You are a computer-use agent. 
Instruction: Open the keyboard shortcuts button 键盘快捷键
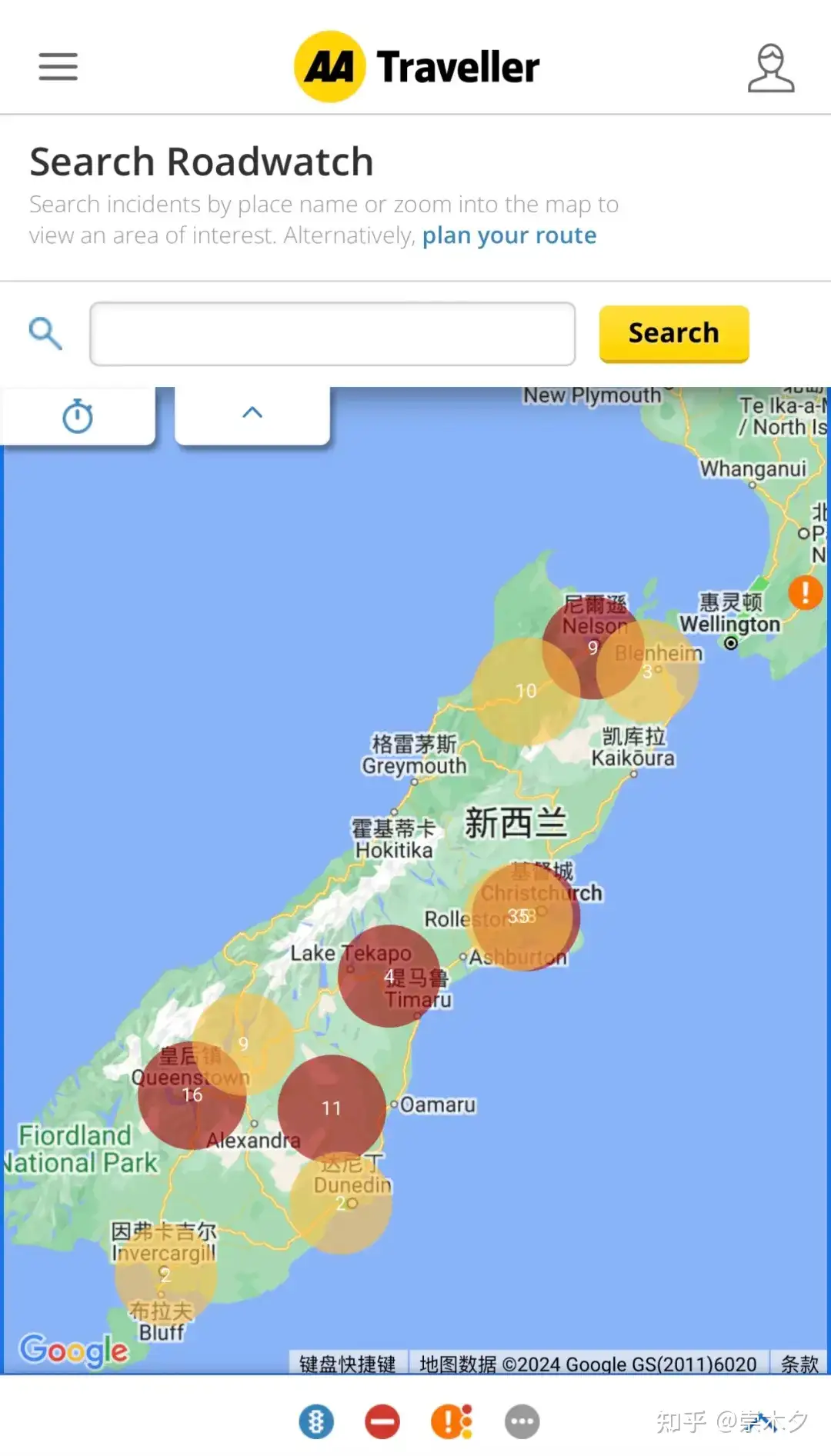(348, 1364)
